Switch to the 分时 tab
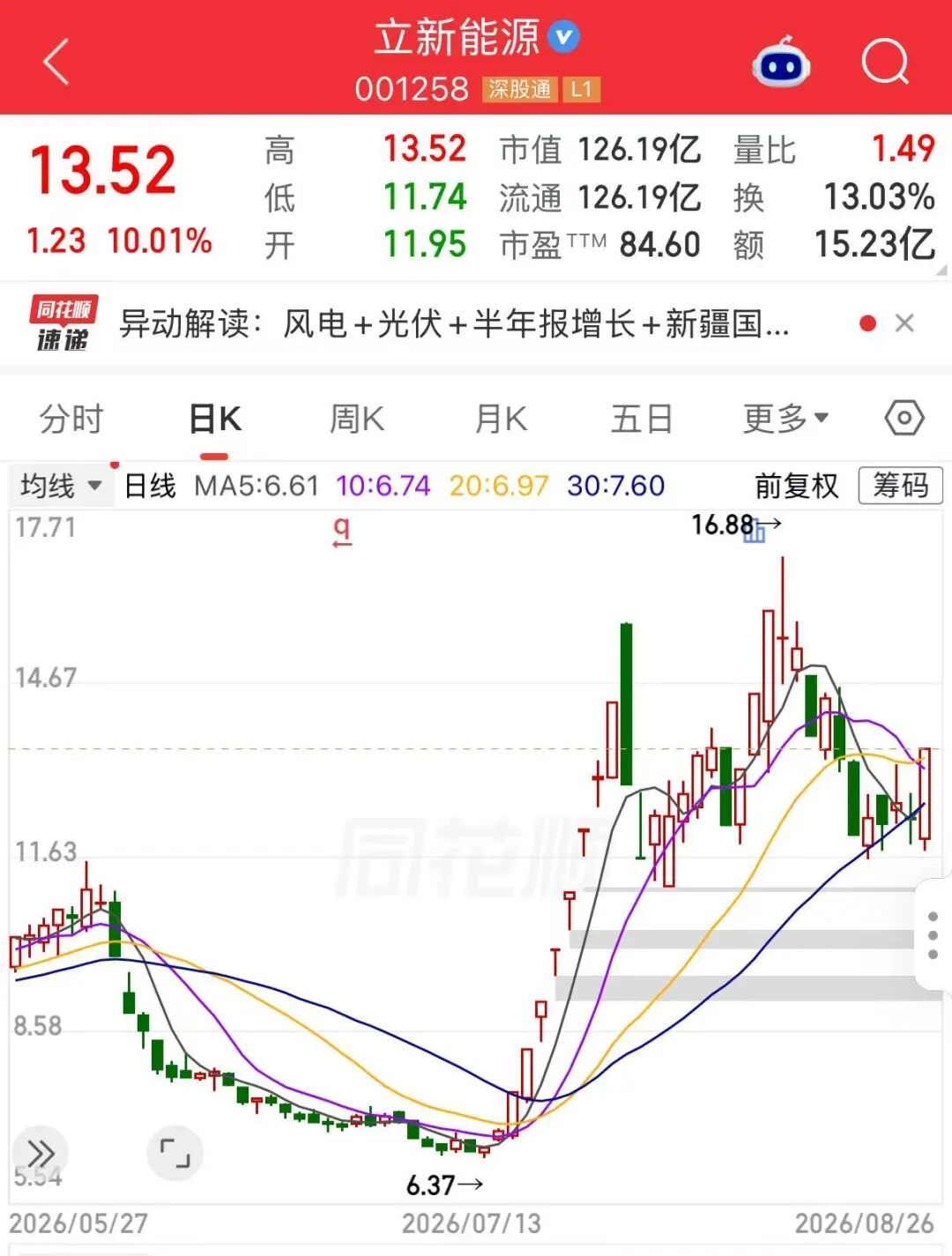 pyautogui.click(x=71, y=419)
